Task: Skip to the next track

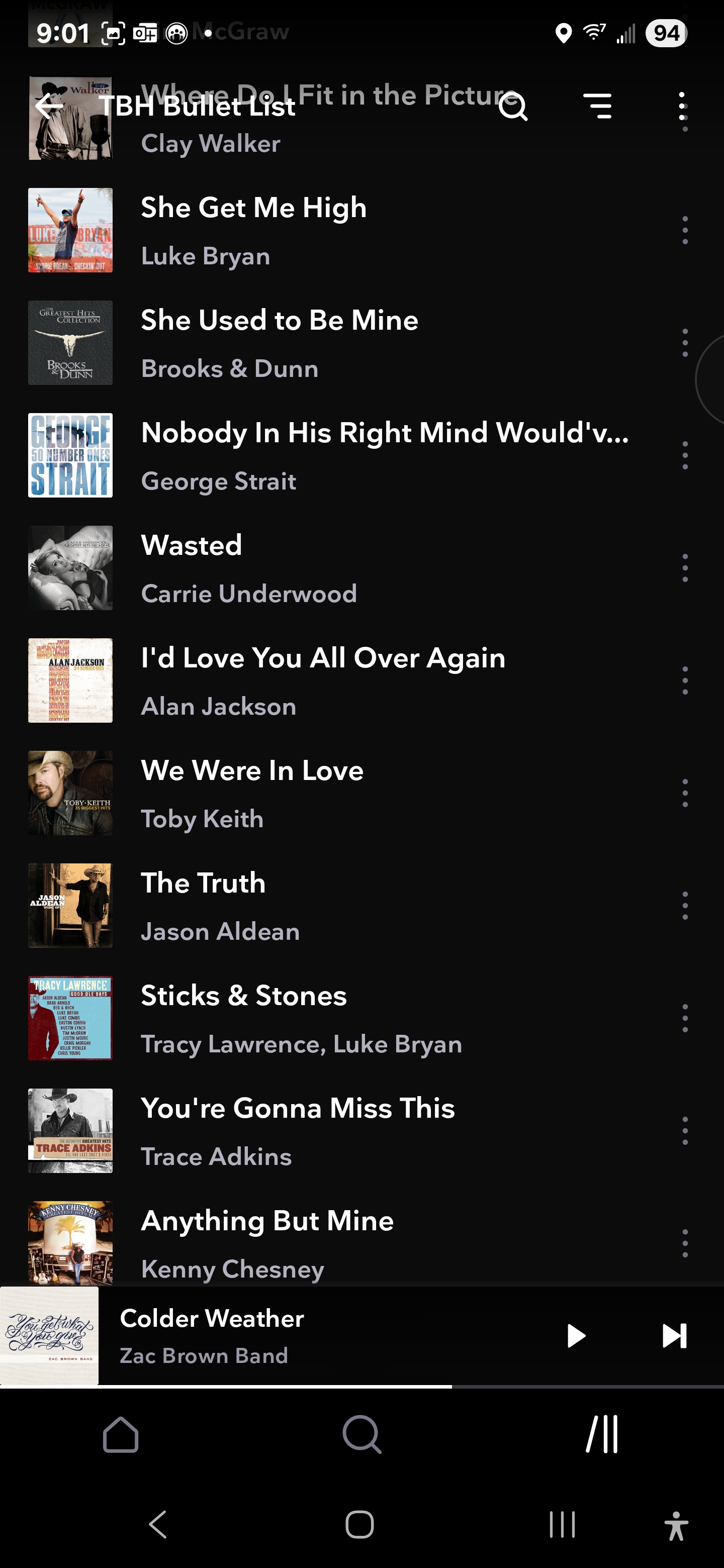Action: click(674, 1336)
